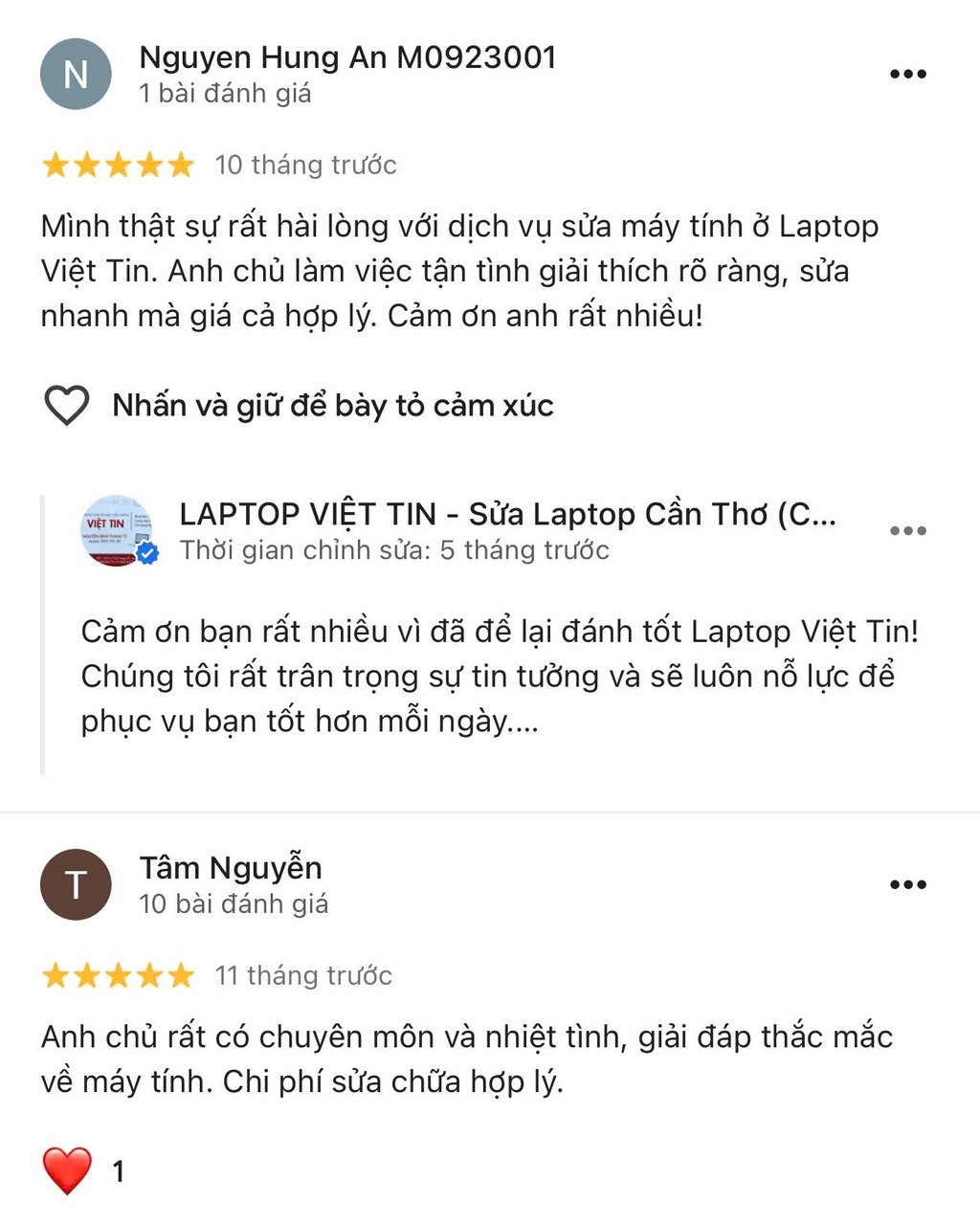Open Tâm Nguyễn's '10 bài đánh giá' profile link
The height and width of the screenshot is (1225, 980).
[x=234, y=902]
